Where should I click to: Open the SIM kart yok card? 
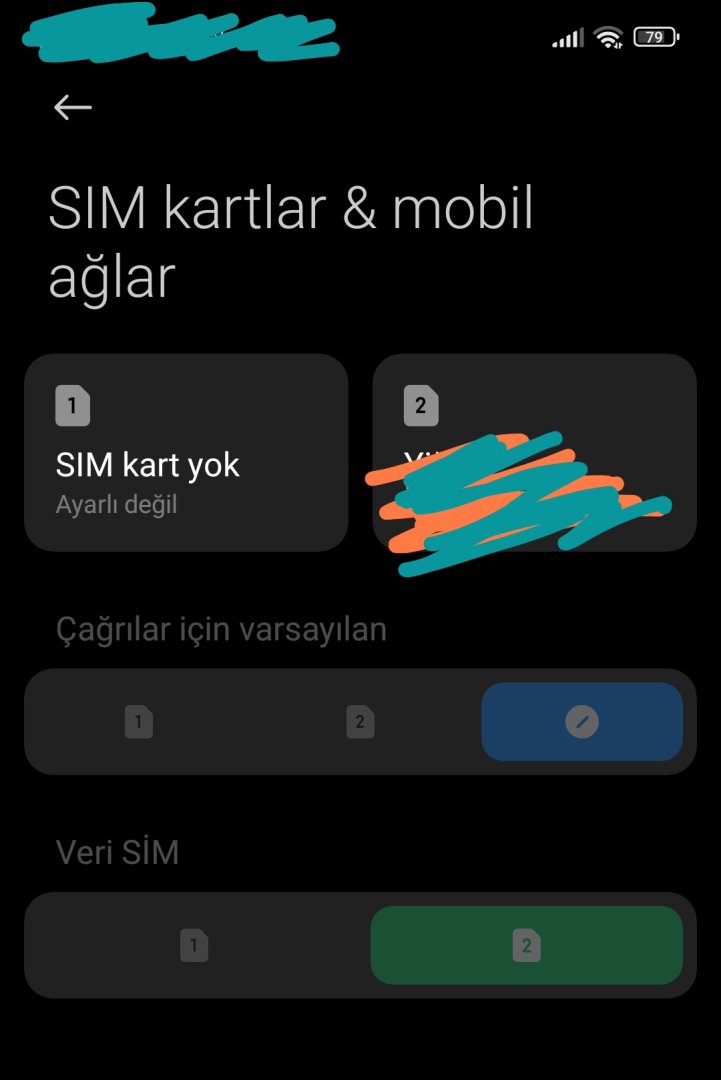click(186, 452)
